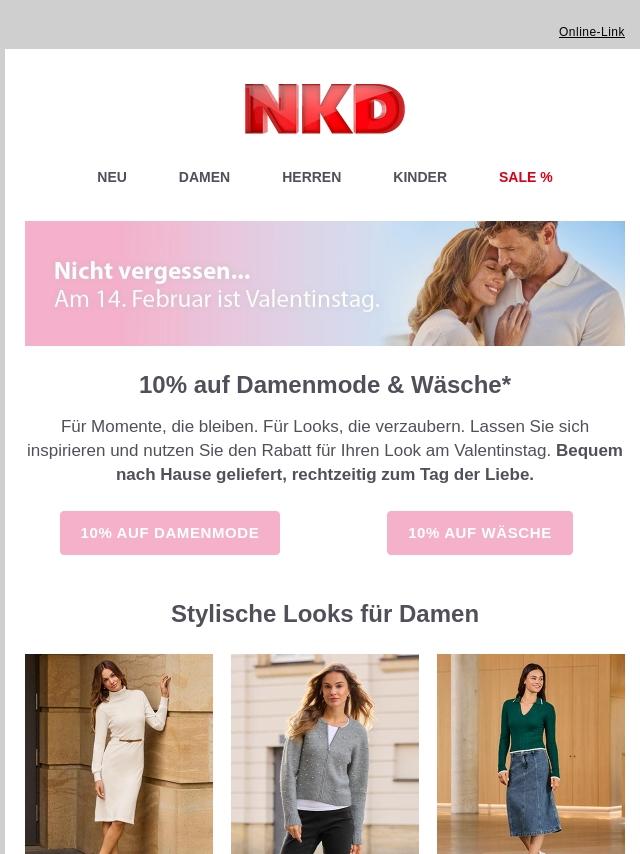Open the HERREN category

311,177
